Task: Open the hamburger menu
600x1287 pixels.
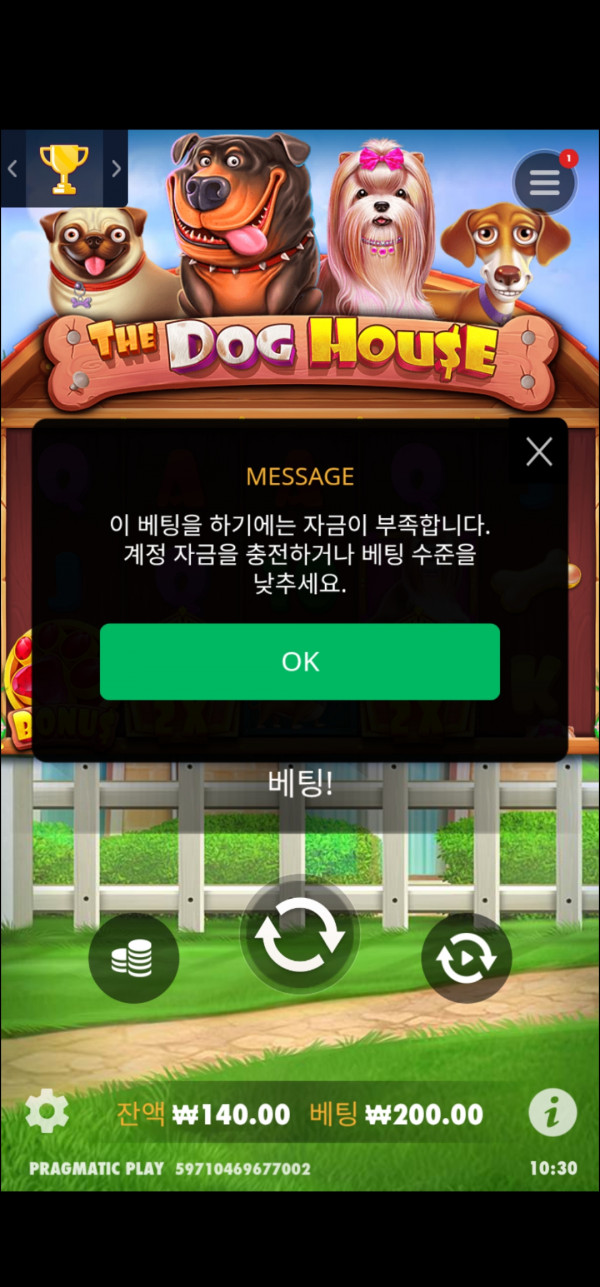Action: [544, 183]
